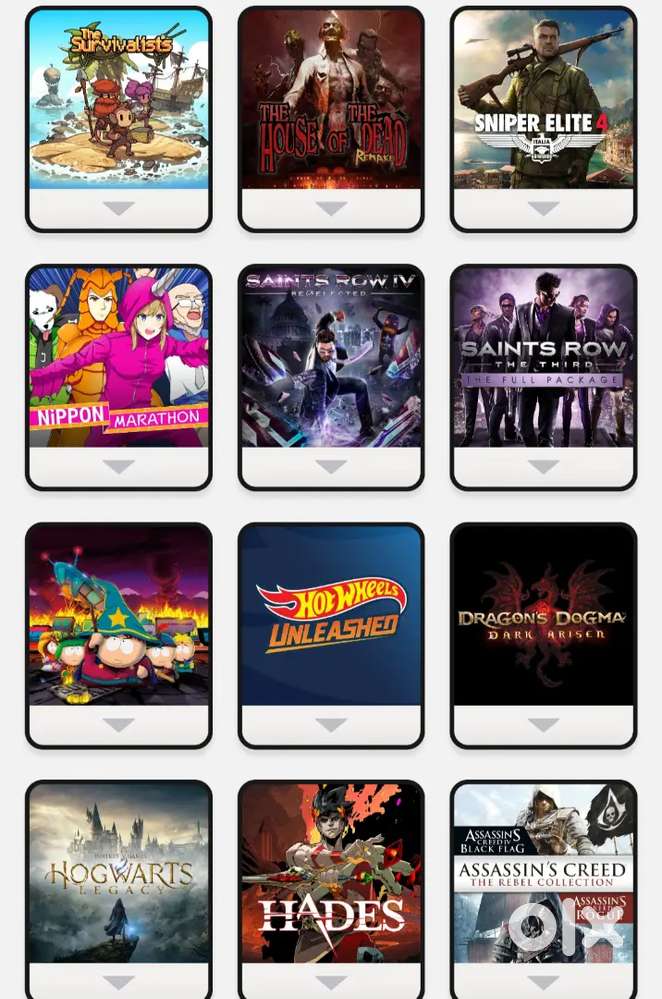Open the Hot Wheels Unleashed tile

[331, 614]
